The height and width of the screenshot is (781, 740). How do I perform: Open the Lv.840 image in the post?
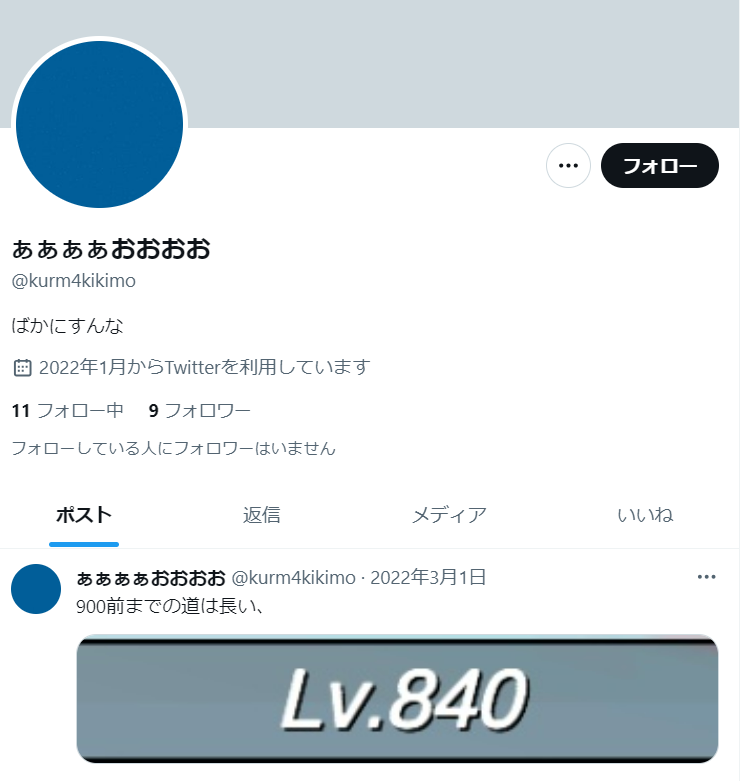[397, 698]
